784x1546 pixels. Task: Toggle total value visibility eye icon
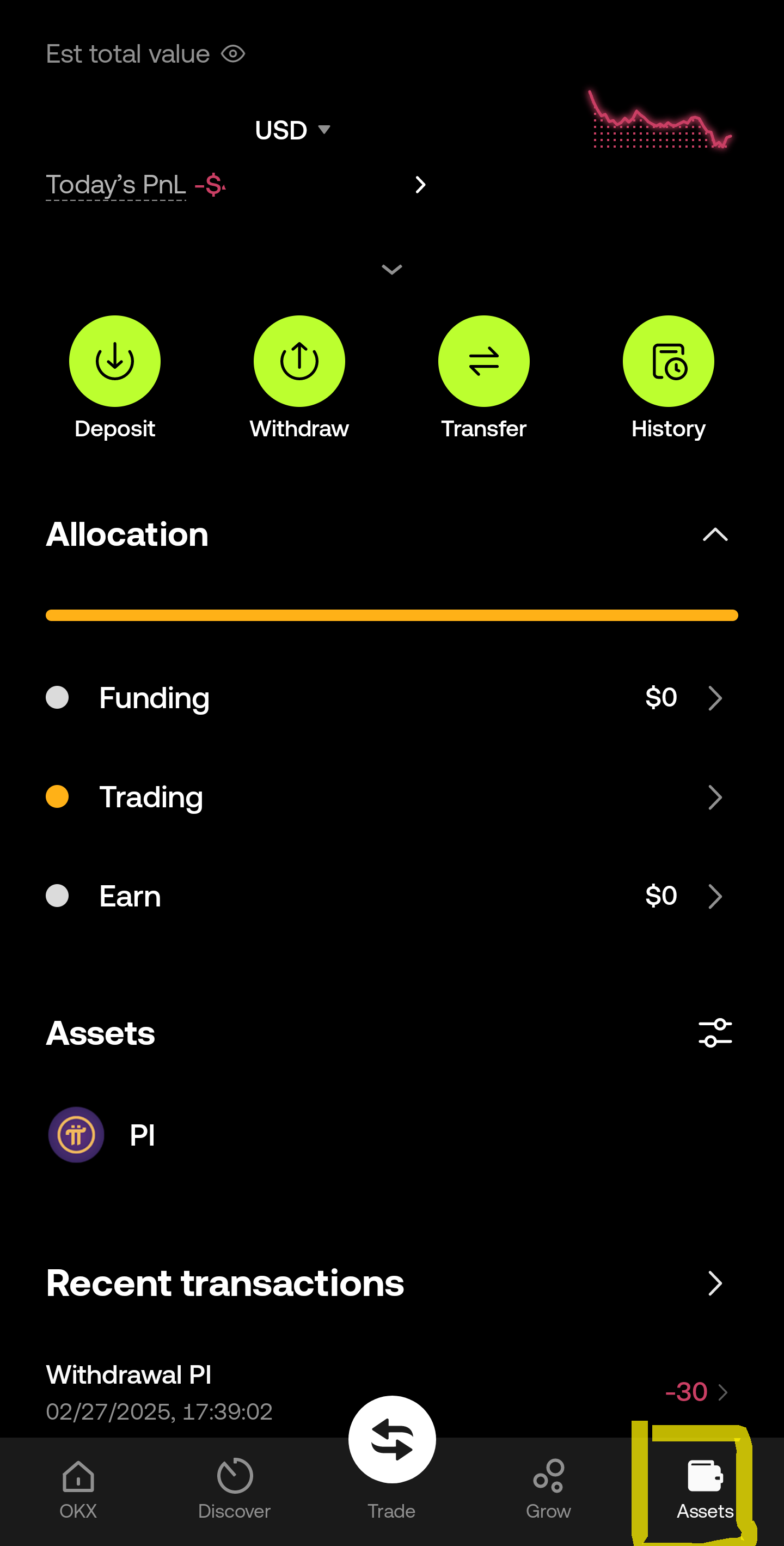point(232,54)
